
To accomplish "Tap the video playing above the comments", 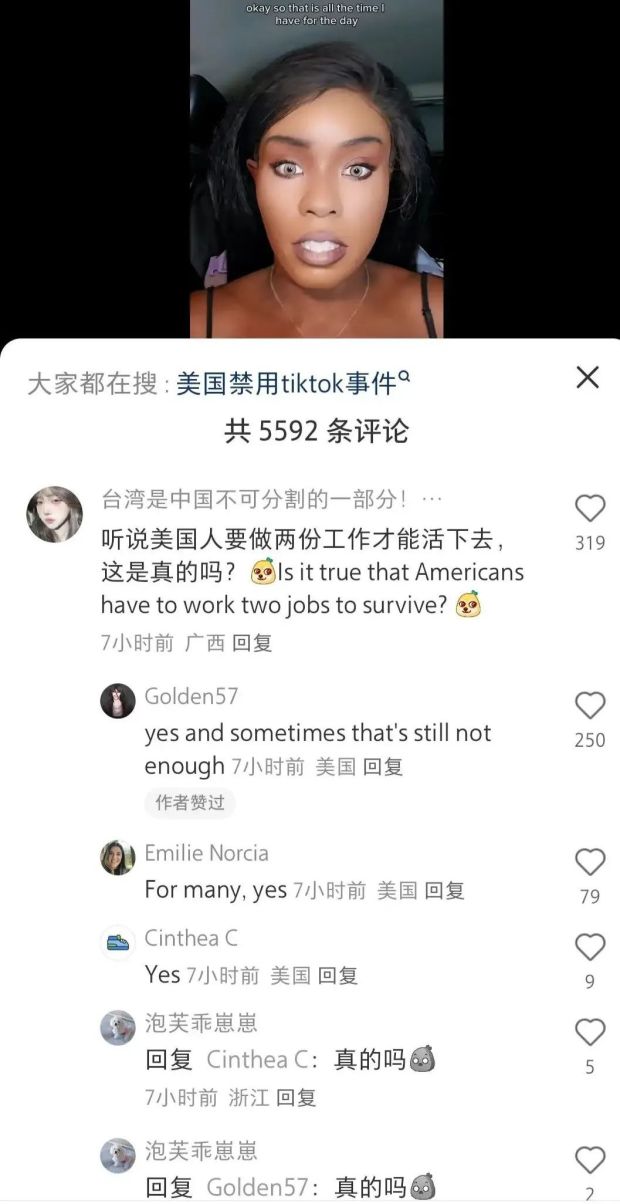I will 316,170.
